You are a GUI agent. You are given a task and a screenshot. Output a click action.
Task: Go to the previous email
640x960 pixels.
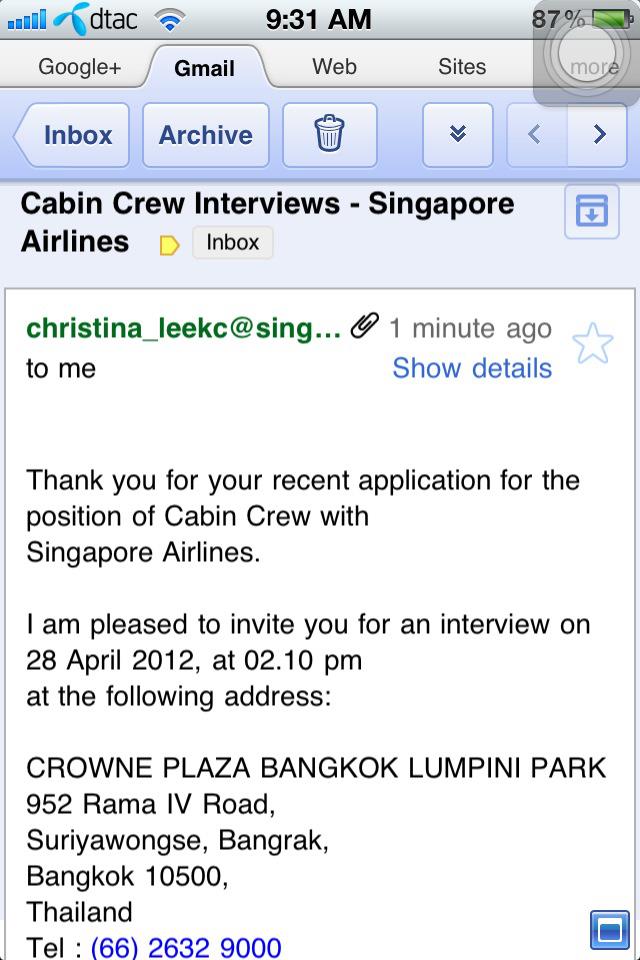[x=535, y=135]
